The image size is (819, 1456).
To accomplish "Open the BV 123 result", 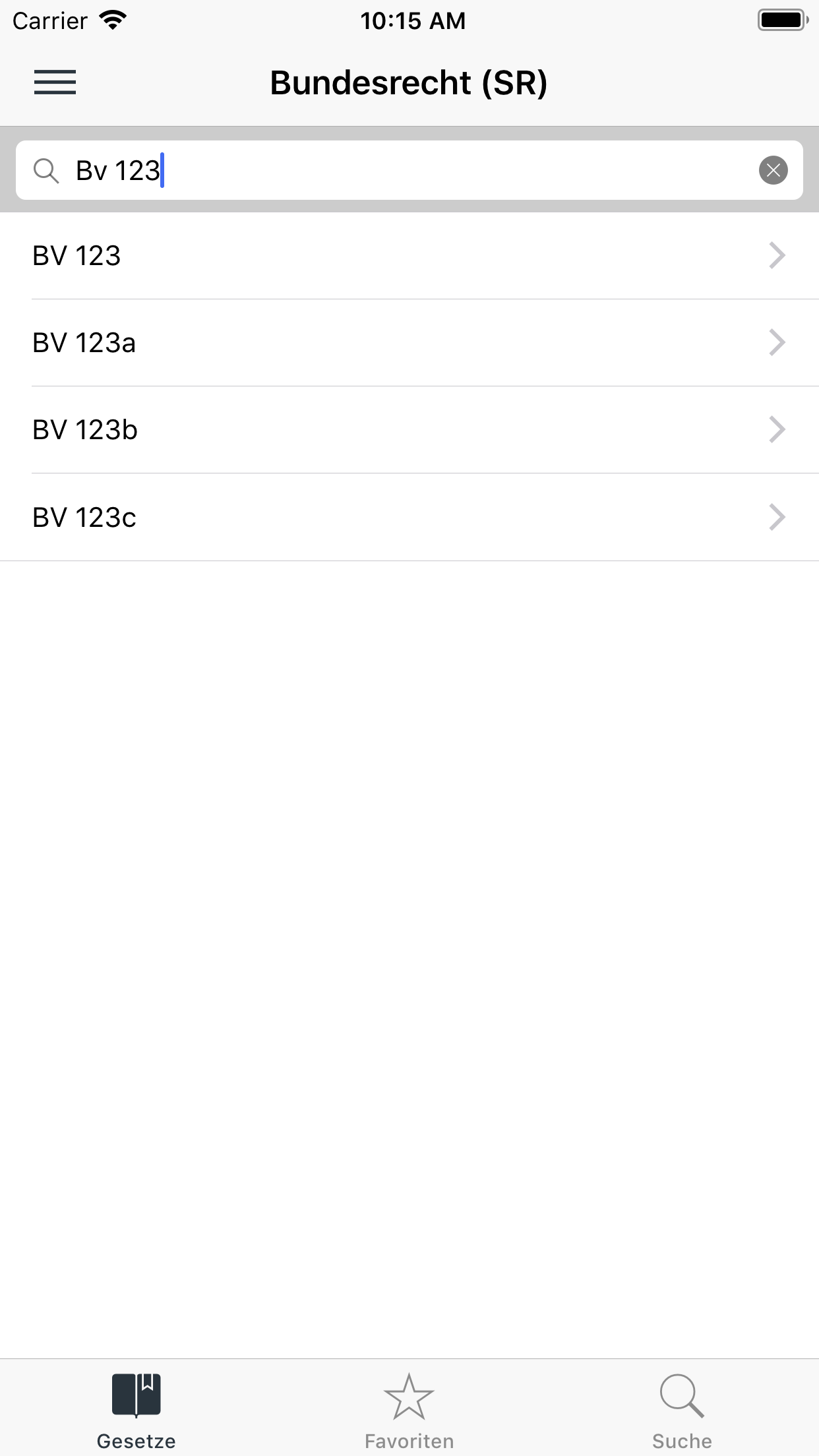I will point(409,256).
